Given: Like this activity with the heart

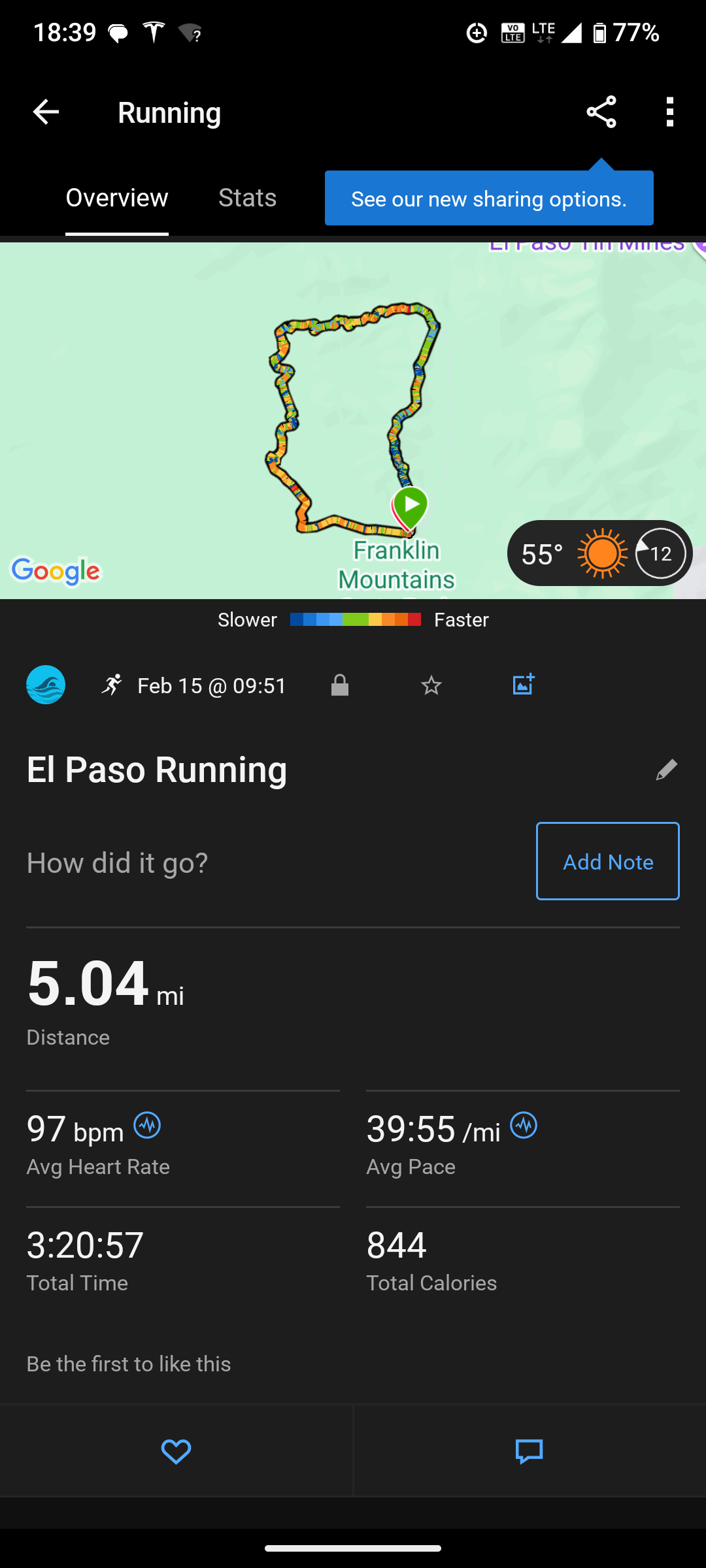Looking at the screenshot, I should tap(176, 1452).
